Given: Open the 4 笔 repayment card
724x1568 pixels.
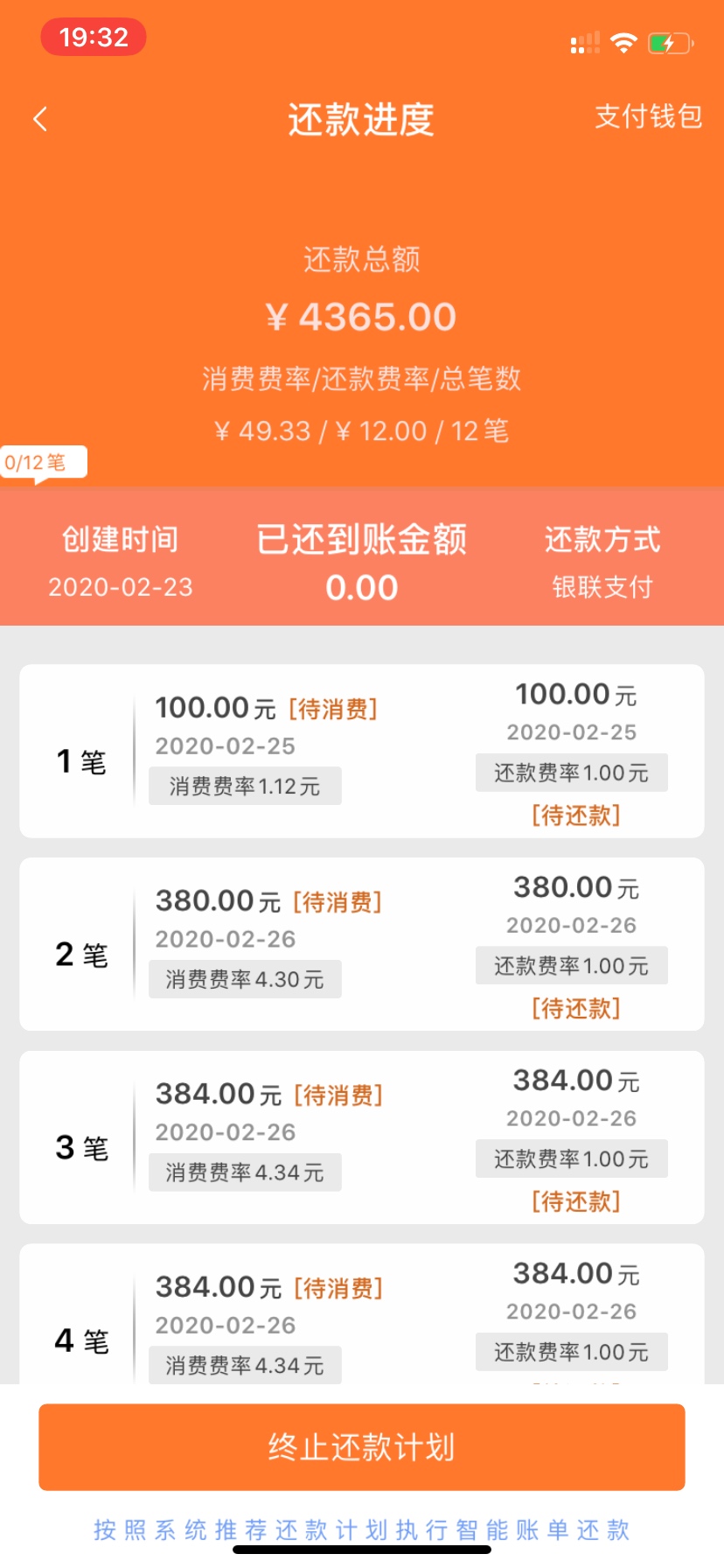Looking at the screenshot, I should pos(362,1314).
